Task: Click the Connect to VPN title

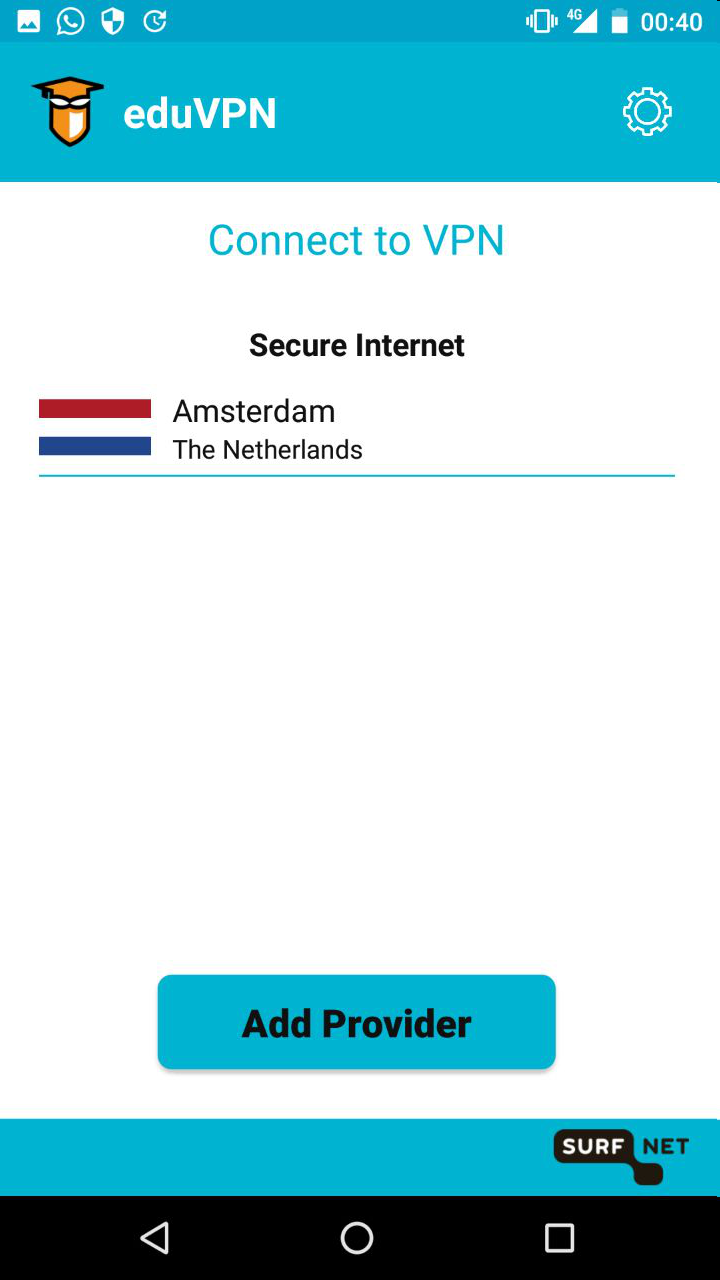Action: click(356, 240)
